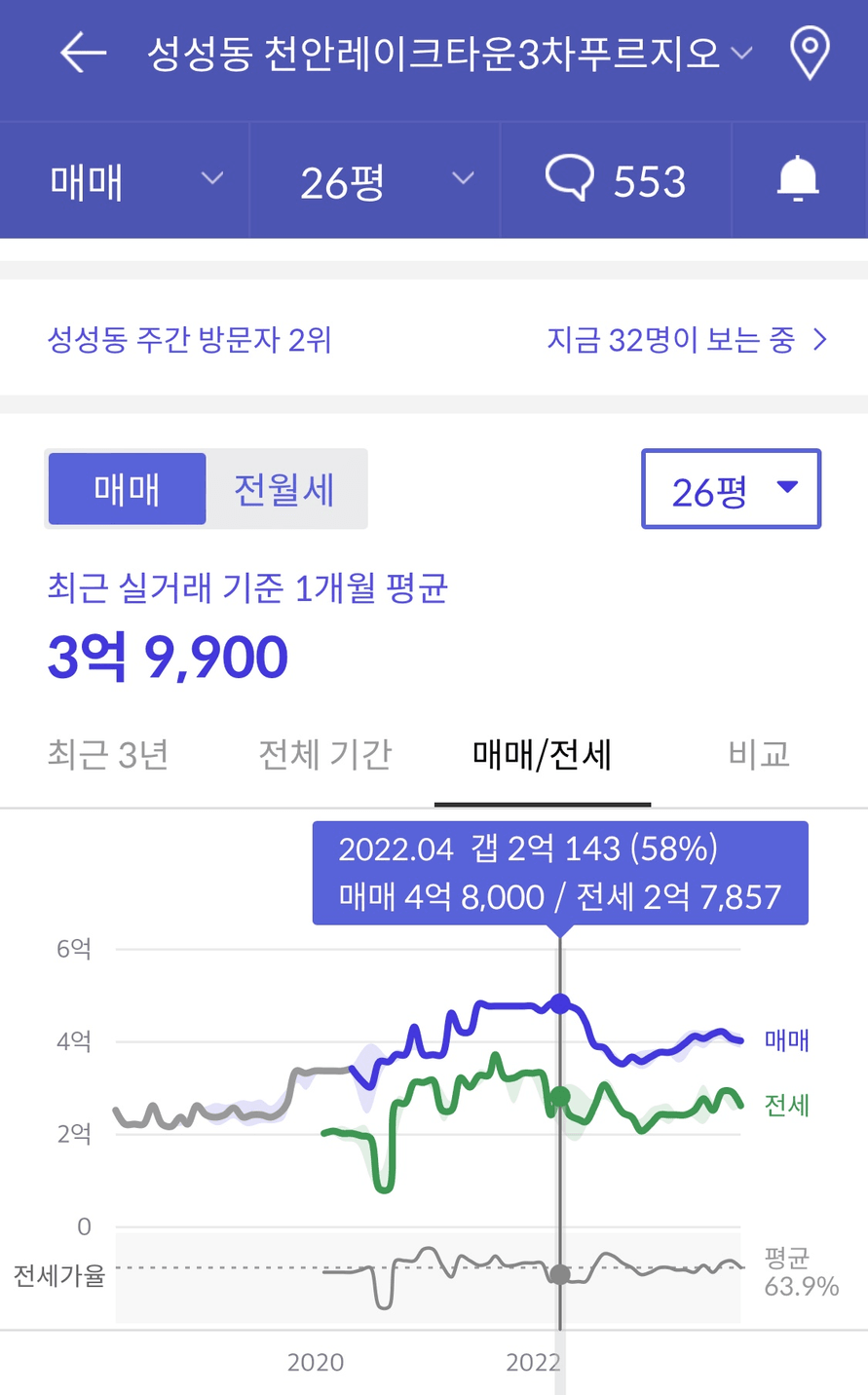Open the 26평 size dropdown in toolbar
The image size is (868, 1395).
coord(375,180)
